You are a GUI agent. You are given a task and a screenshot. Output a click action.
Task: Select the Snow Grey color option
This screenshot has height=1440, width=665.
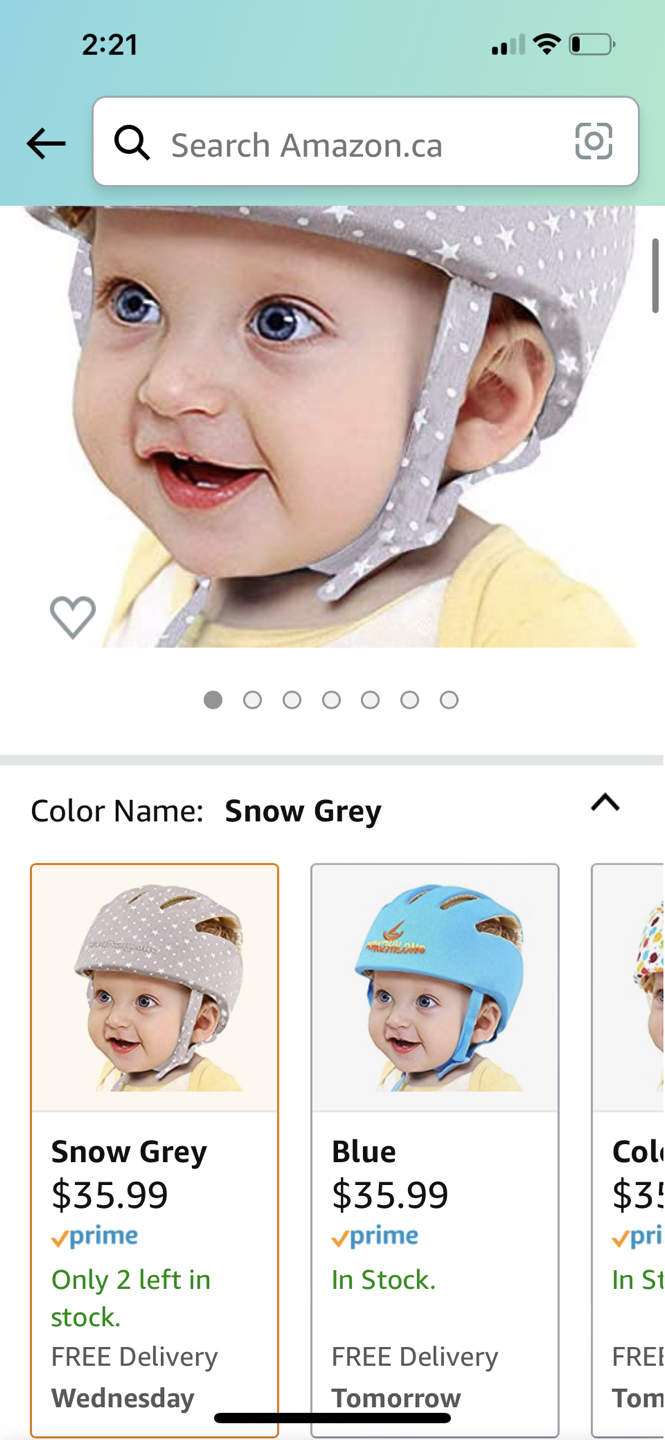pyautogui.click(x=155, y=1150)
